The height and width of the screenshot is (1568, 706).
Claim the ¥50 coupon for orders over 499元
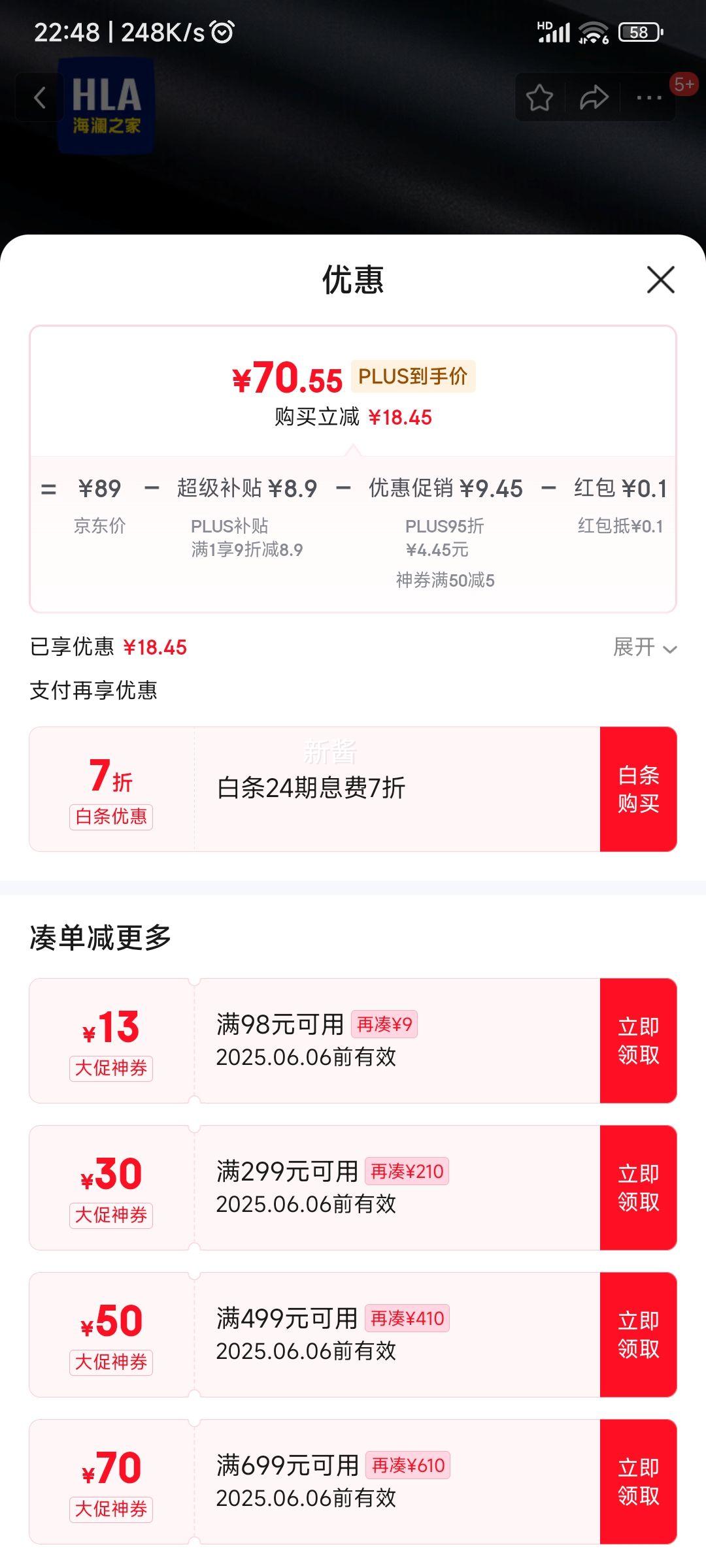point(639,1335)
